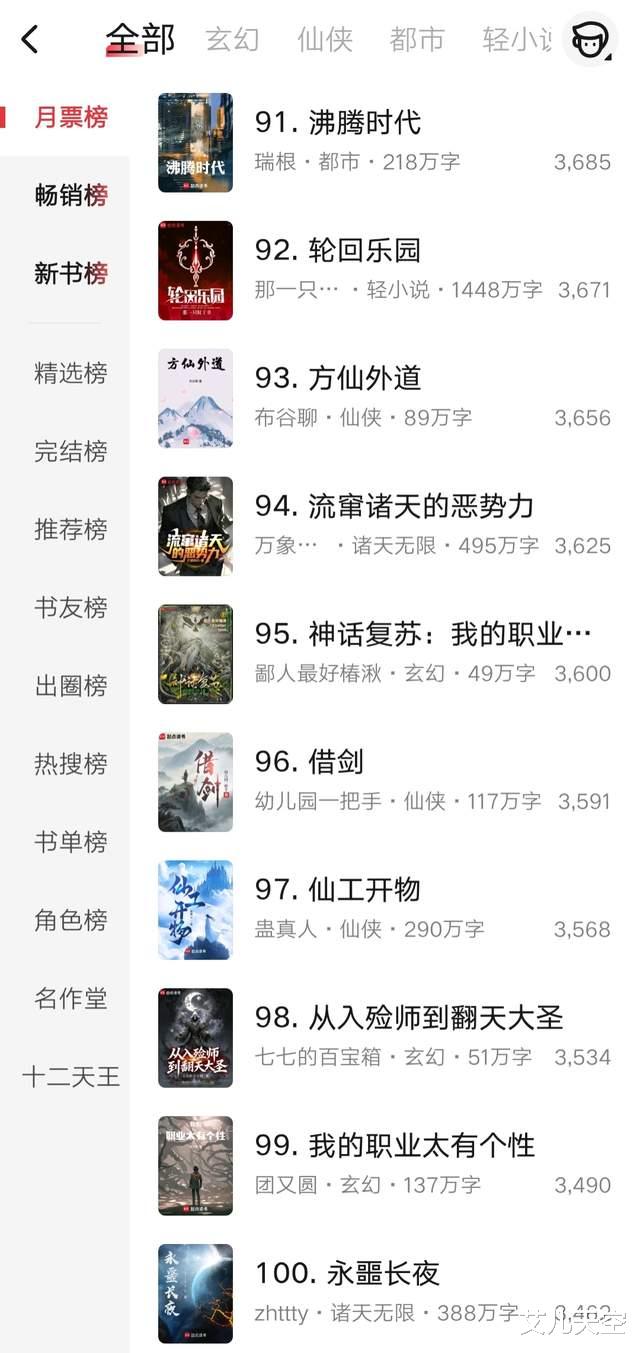This screenshot has height=1353, width=640.
Task: Show the 十二天王 list
Action: (71, 1076)
